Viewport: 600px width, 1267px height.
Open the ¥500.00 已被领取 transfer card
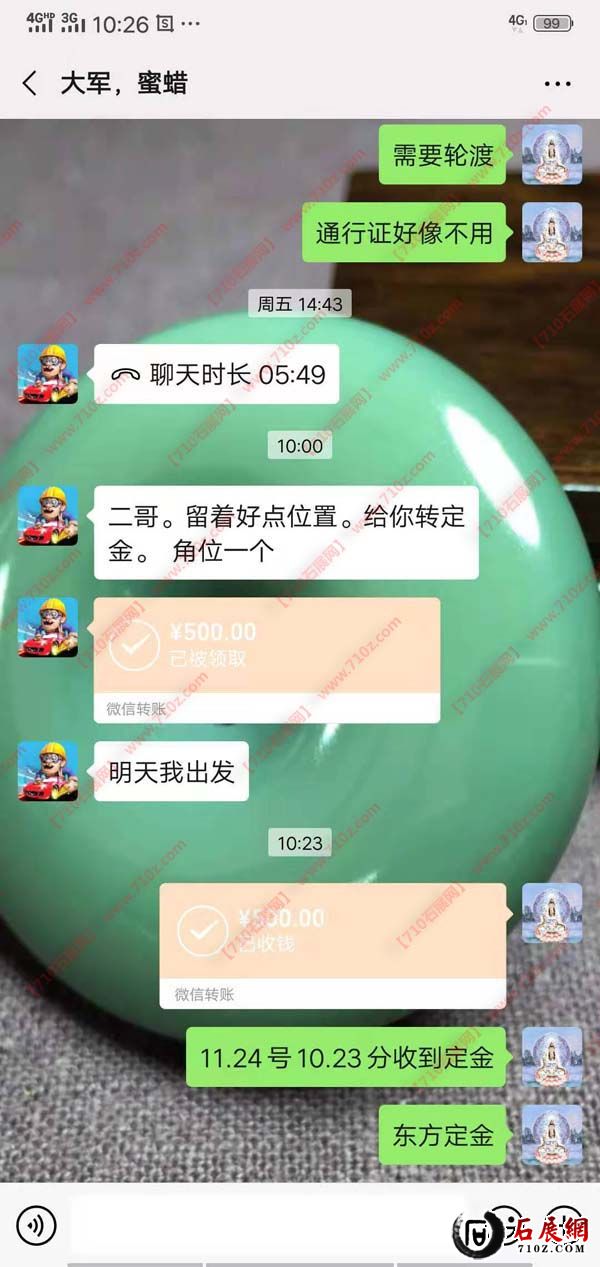(267, 659)
